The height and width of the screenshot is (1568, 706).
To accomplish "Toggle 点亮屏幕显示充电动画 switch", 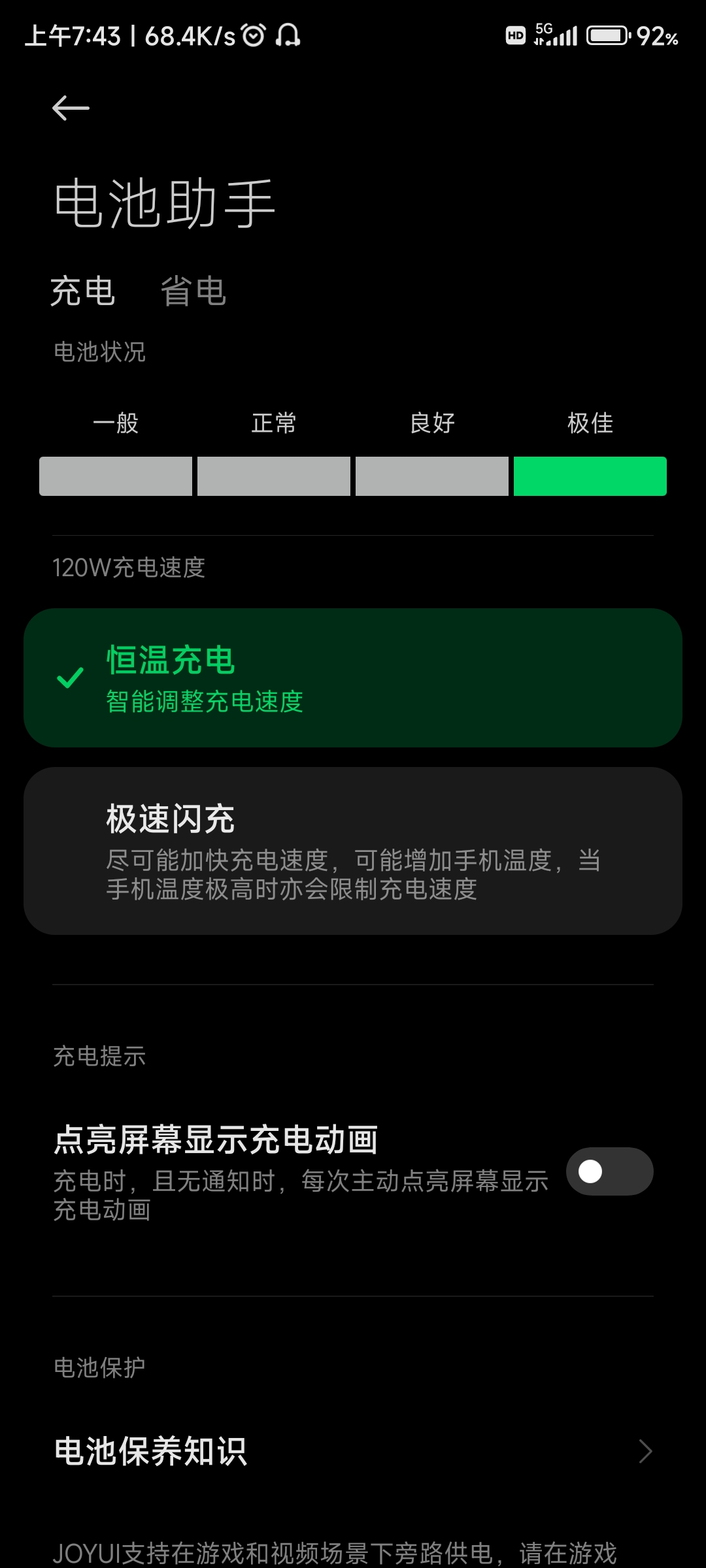I will (609, 1171).
